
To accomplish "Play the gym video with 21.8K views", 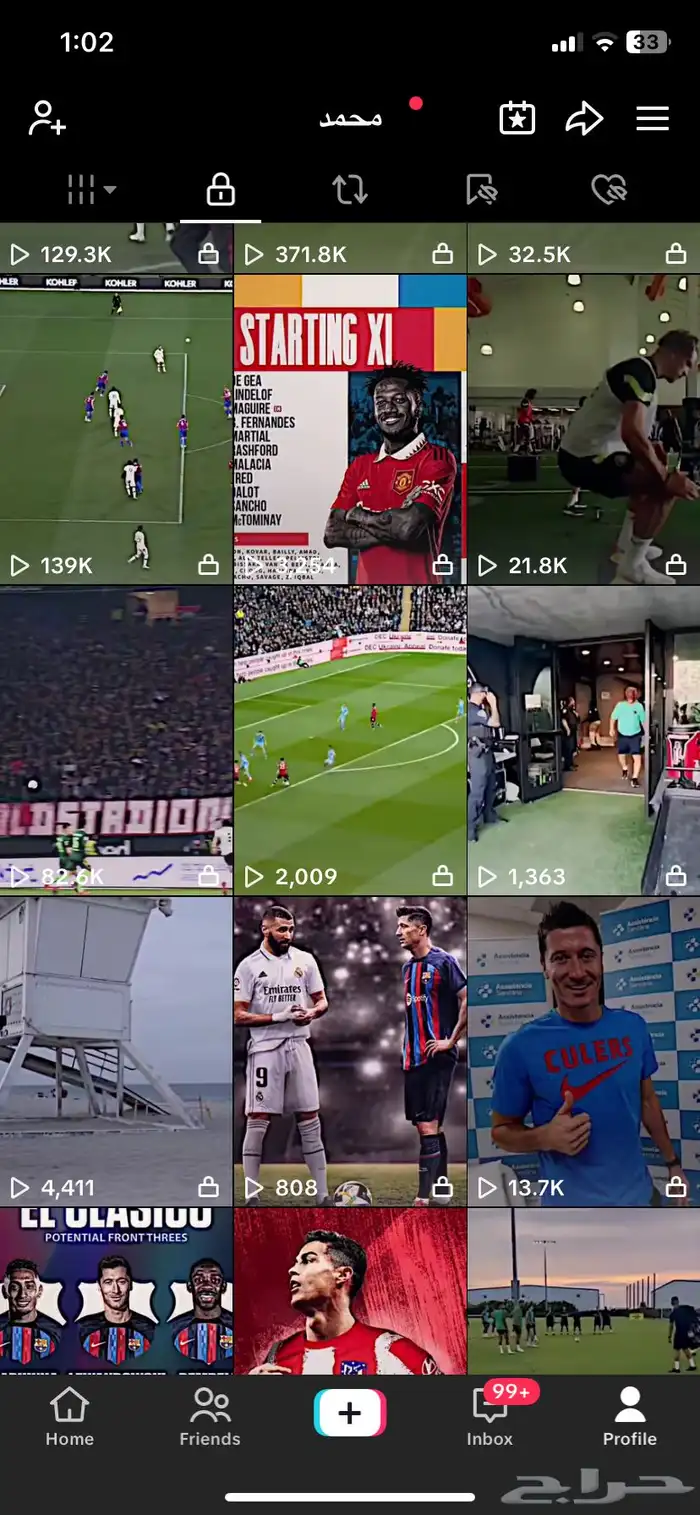I will (x=584, y=430).
